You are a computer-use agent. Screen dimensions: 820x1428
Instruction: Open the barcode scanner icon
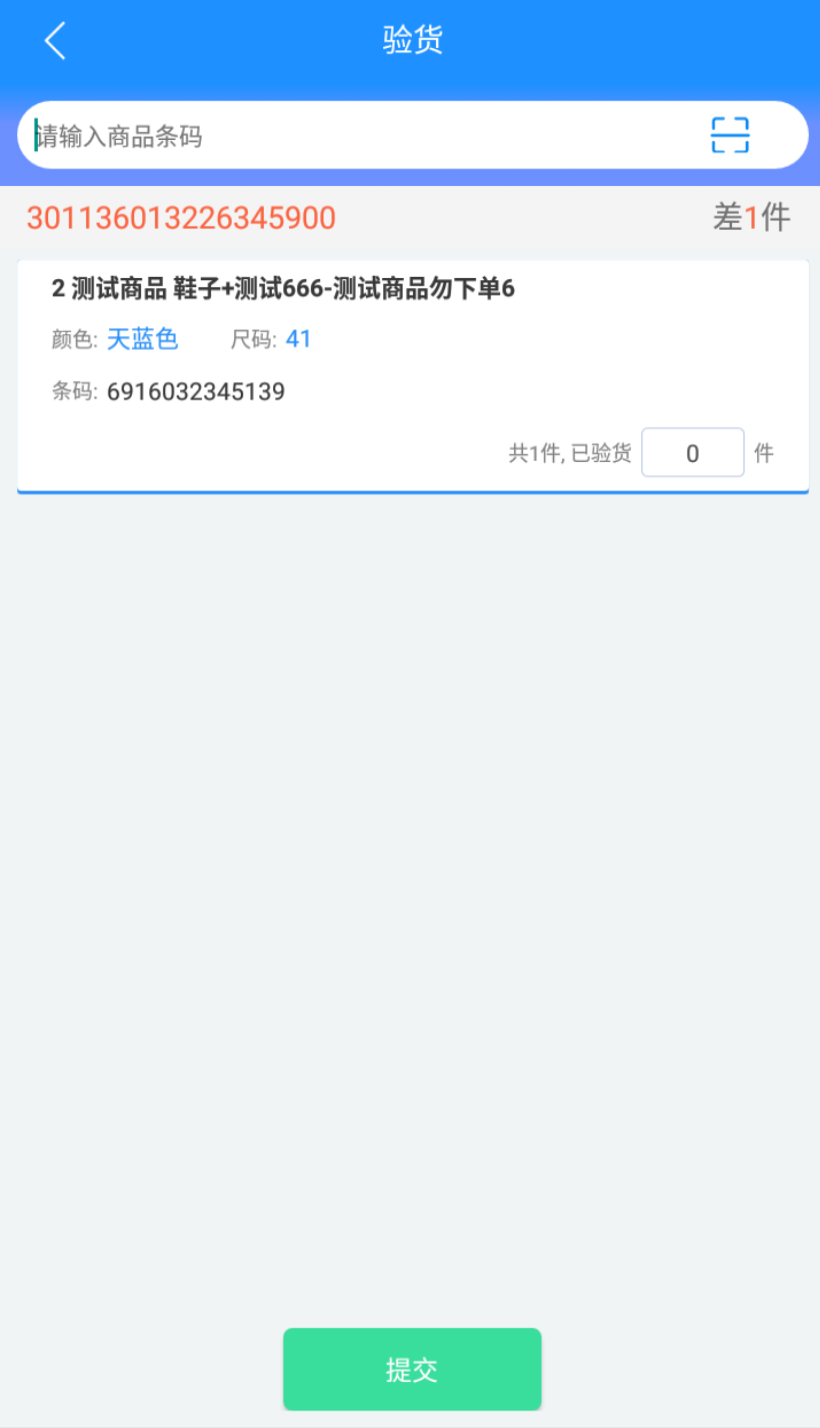coord(730,135)
